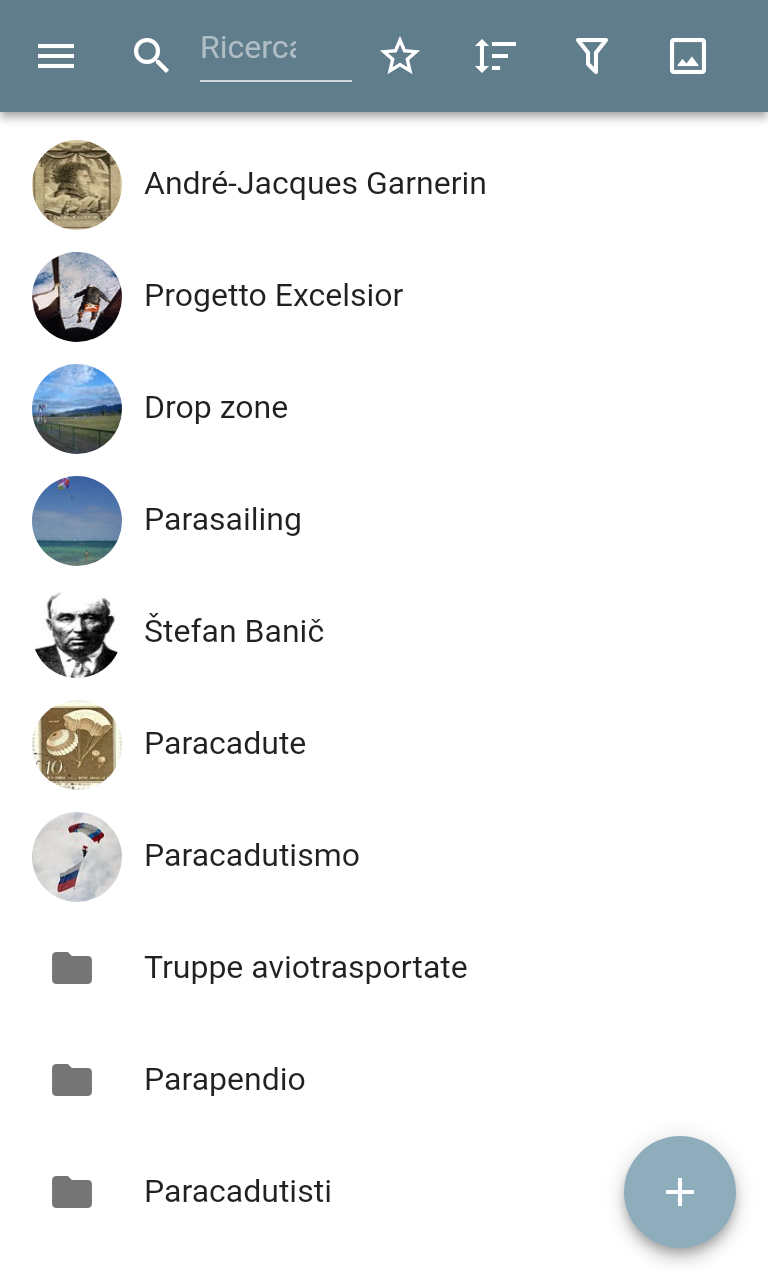
Task: Focus the Ricerca search field
Action: 275,50
